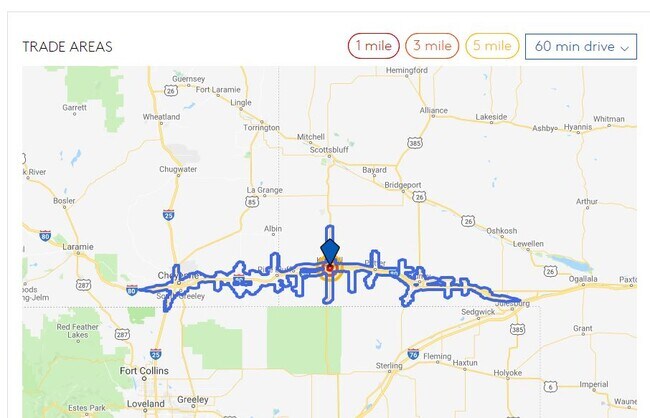The image size is (650, 418).
Task: Select the 1 mile trade area
Action: click(373, 46)
